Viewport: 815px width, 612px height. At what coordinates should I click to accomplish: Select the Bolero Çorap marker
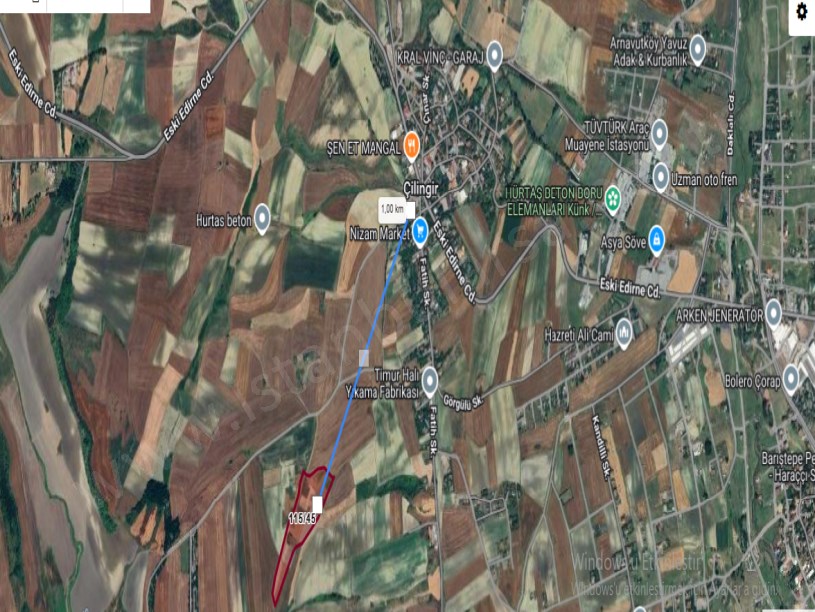[x=790, y=377]
